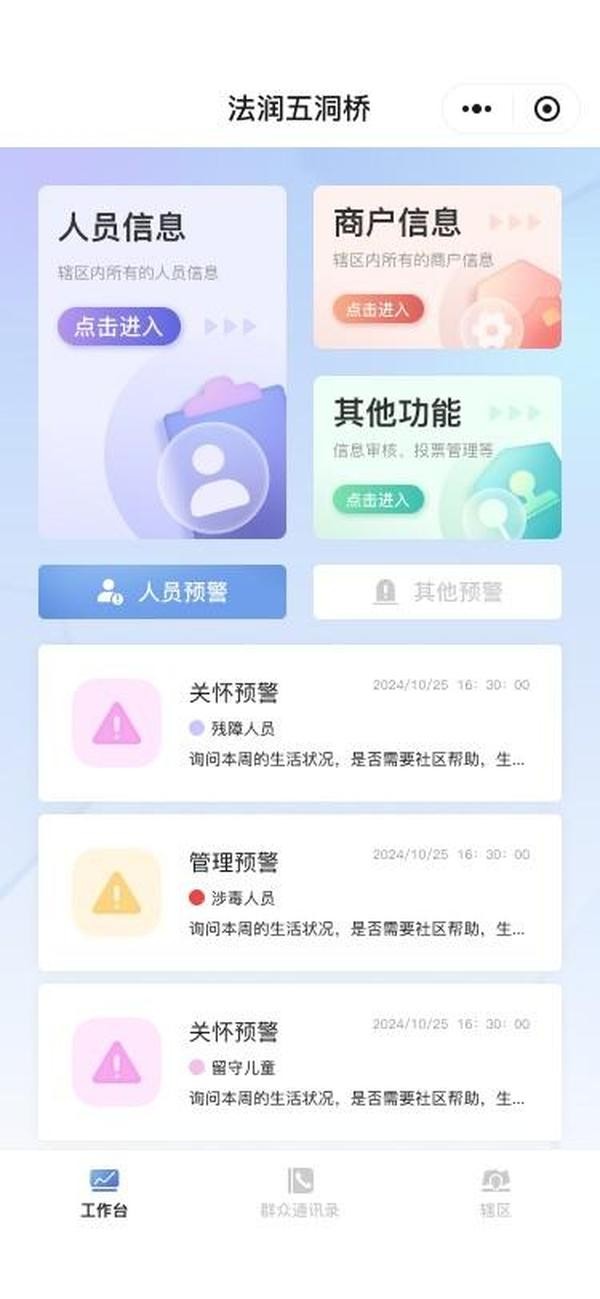Open the 管理预警 card for 涉毒人员
Screen dimensions: 600x1299
click(299, 892)
